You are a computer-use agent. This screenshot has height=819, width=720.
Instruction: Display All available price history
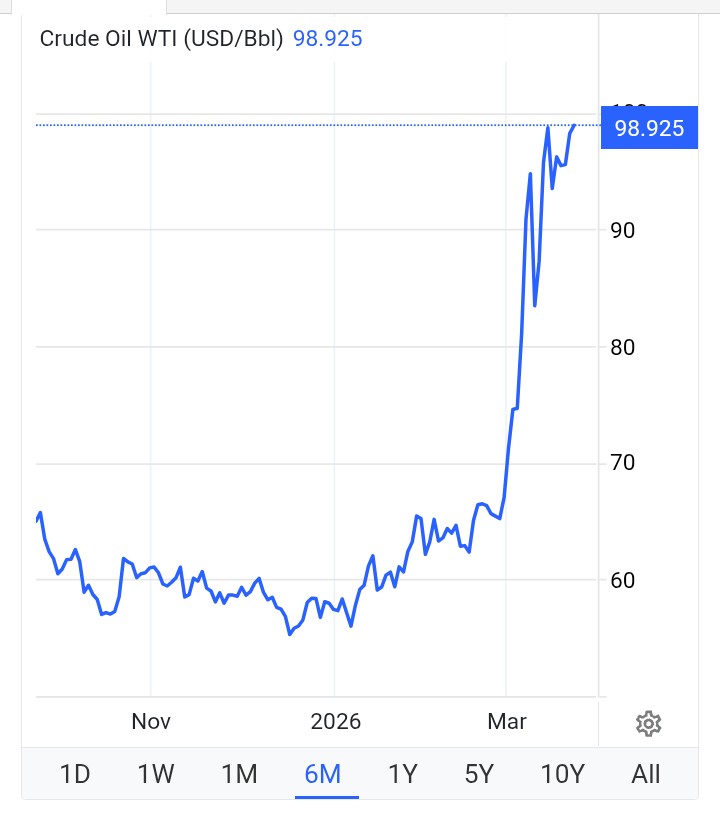tap(646, 774)
